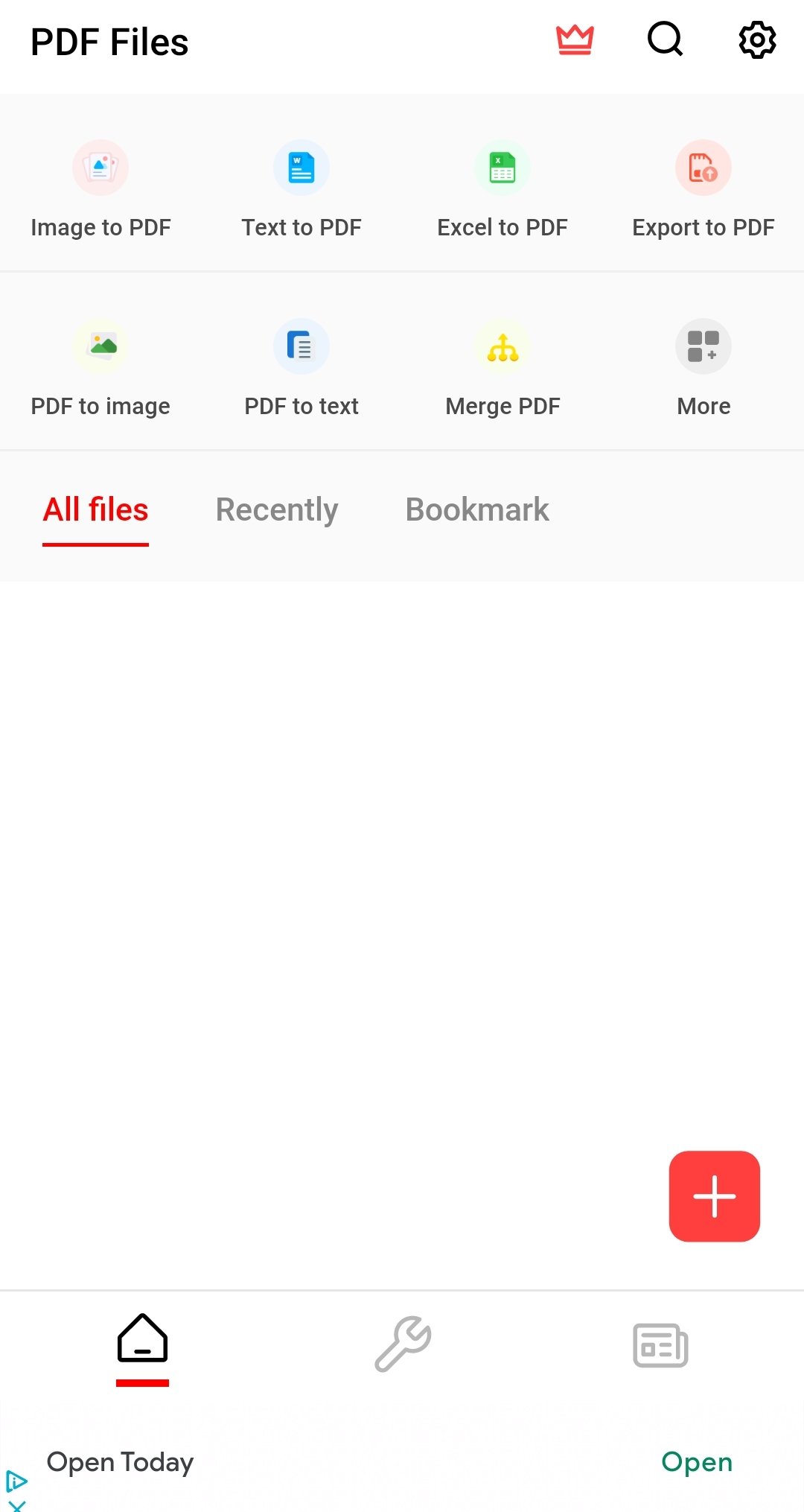Close the ad banner

click(16, 1505)
